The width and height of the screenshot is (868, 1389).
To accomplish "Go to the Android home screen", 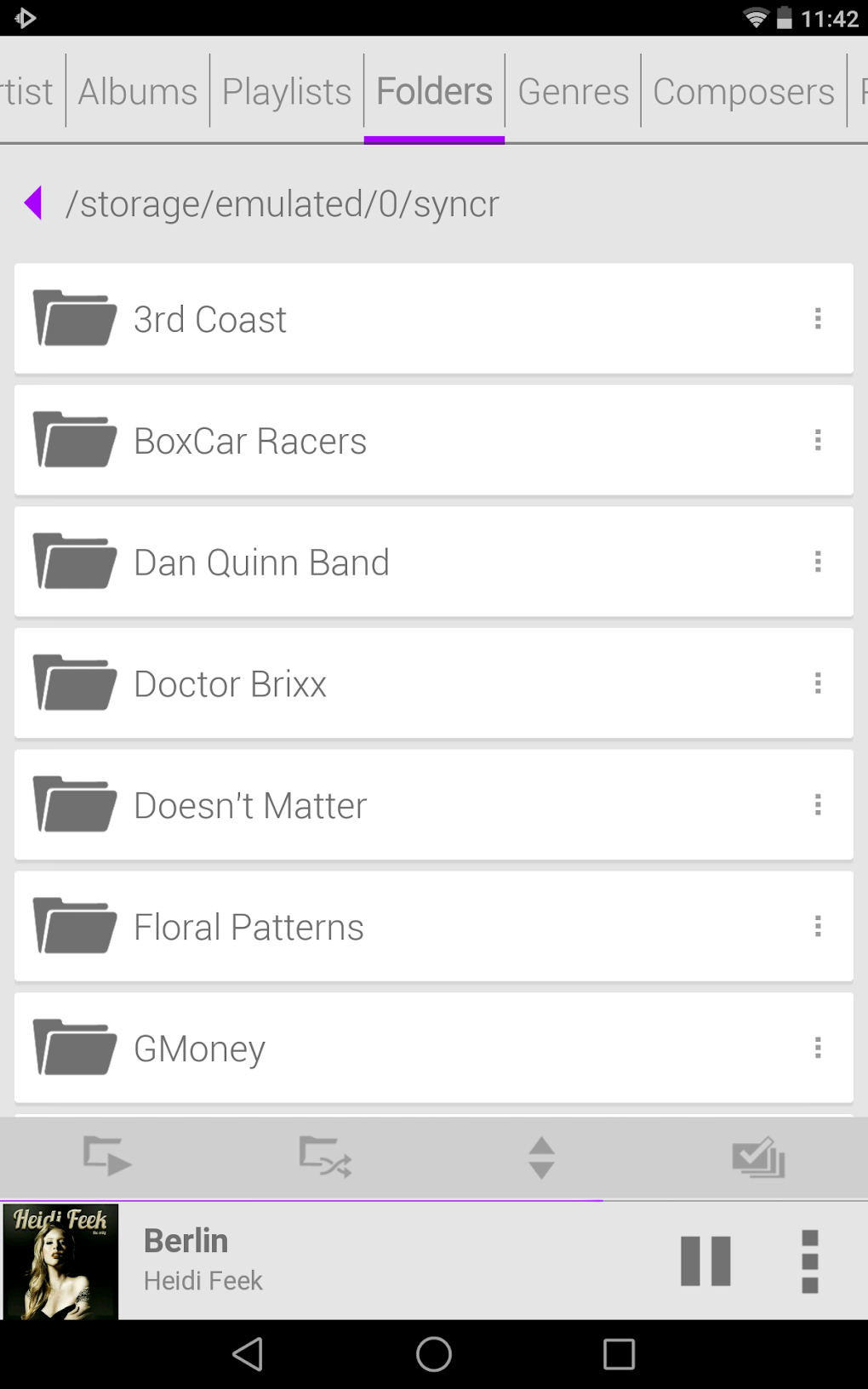I will pyautogui.click(x=434, y=1353).
